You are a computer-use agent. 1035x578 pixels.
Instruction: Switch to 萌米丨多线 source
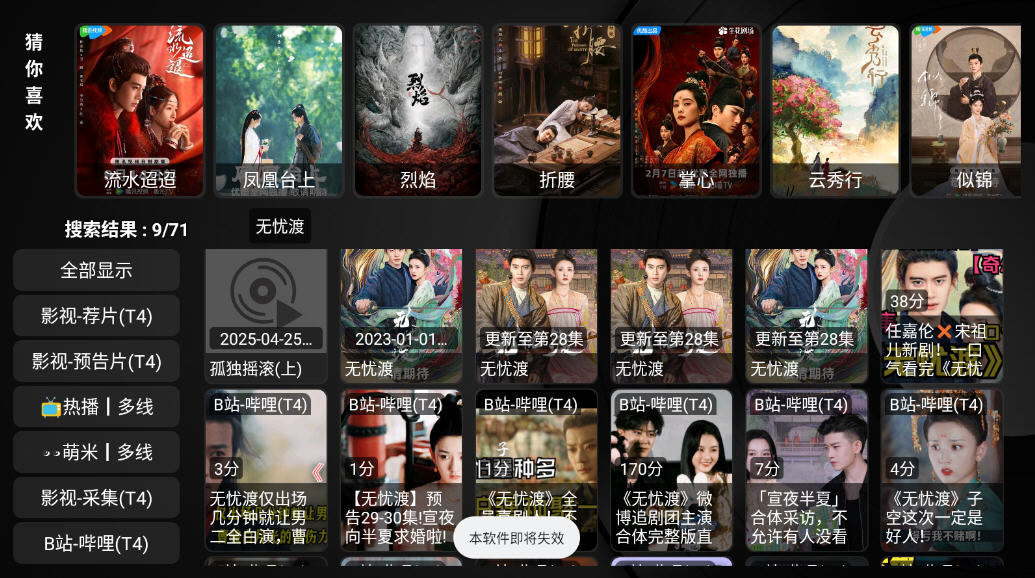click(x=96, y=452)
